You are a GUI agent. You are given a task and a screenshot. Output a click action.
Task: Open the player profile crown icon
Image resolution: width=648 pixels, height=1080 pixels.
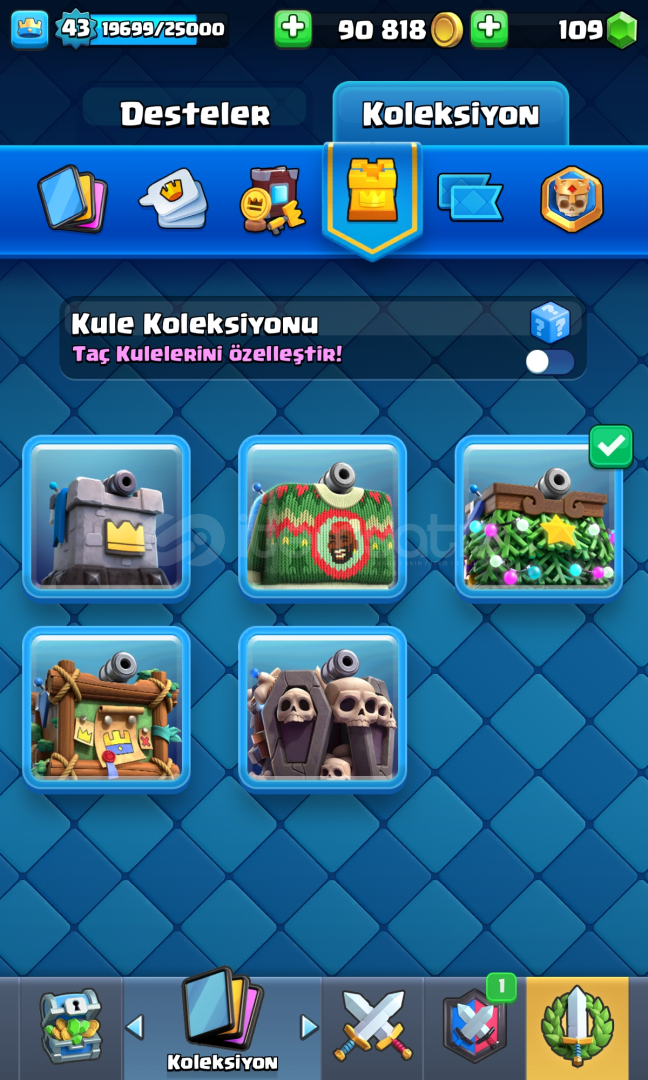(x=30, y=29)
